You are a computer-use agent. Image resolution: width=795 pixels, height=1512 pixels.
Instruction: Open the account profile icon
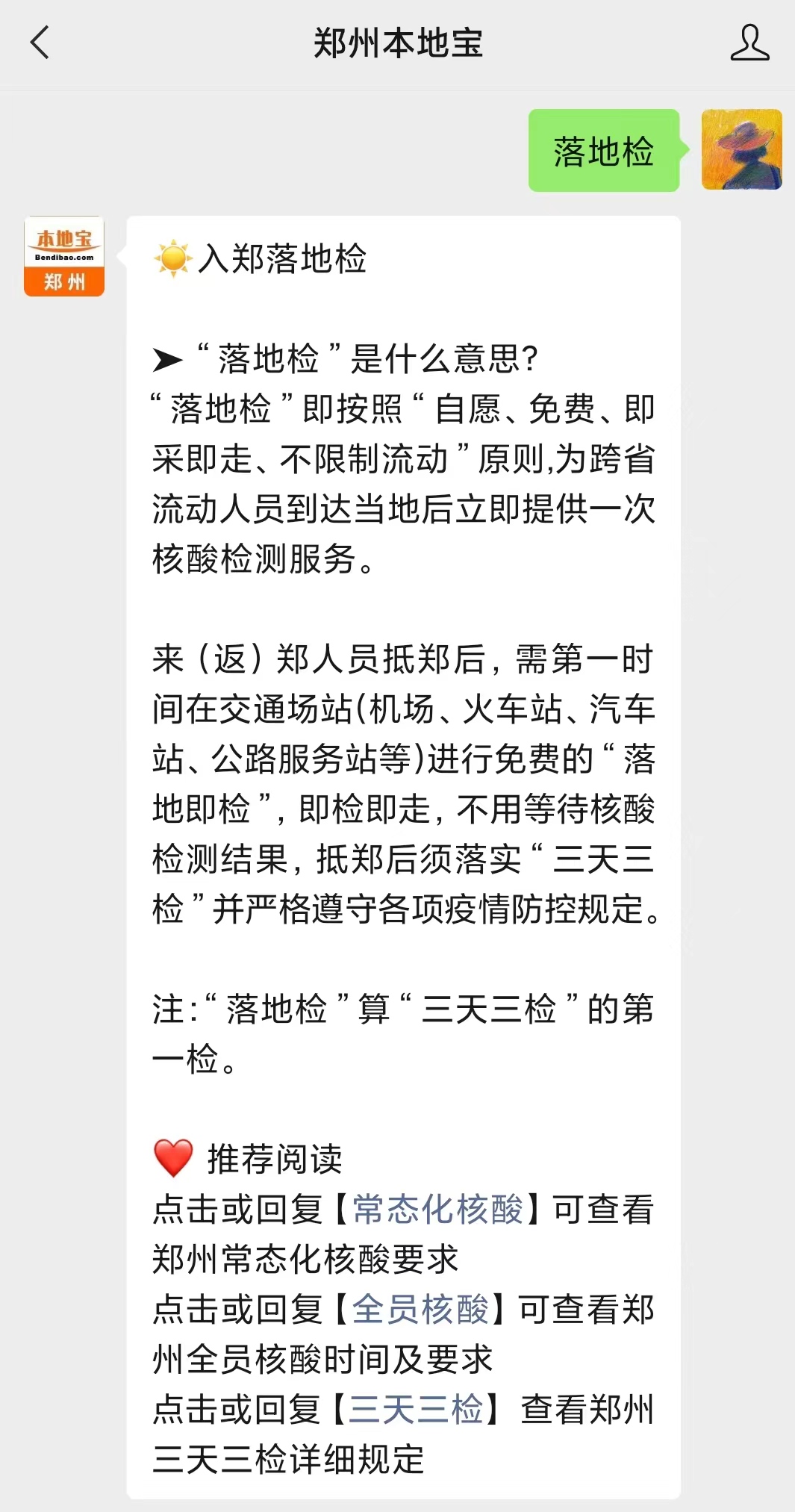click(749, 43)
